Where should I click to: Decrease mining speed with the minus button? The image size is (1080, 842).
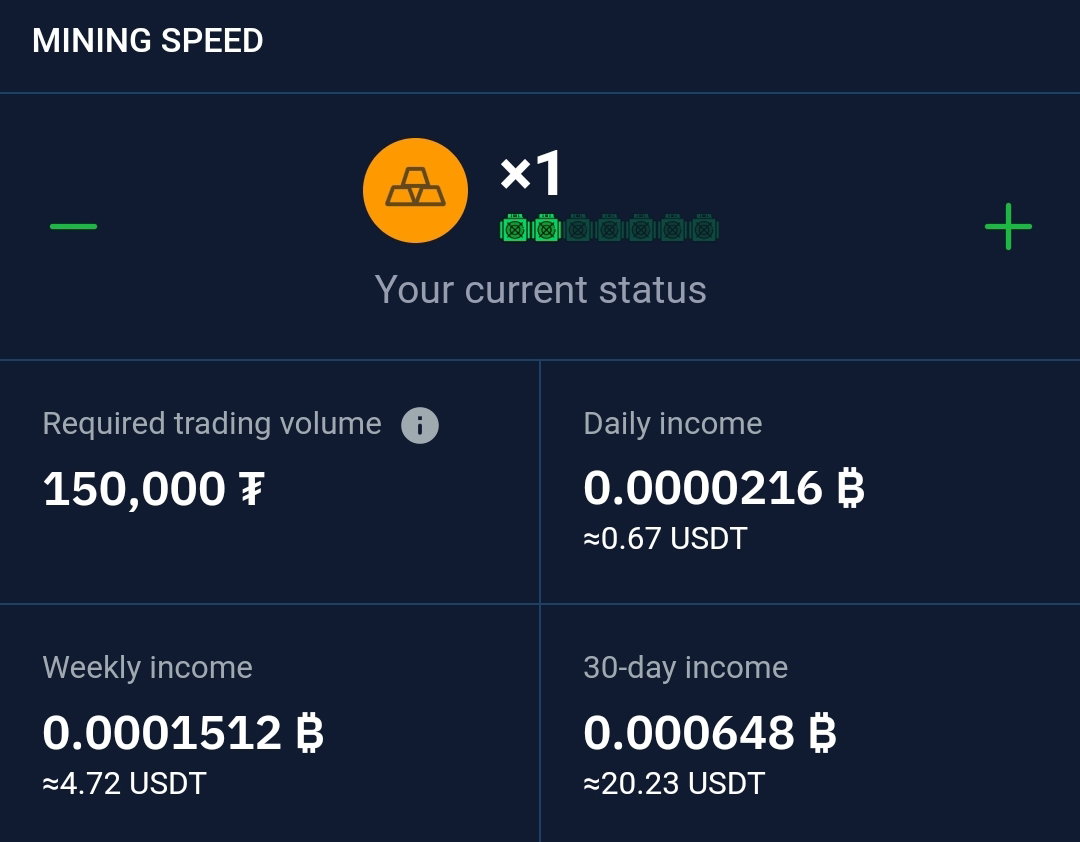tap(74, 226)
